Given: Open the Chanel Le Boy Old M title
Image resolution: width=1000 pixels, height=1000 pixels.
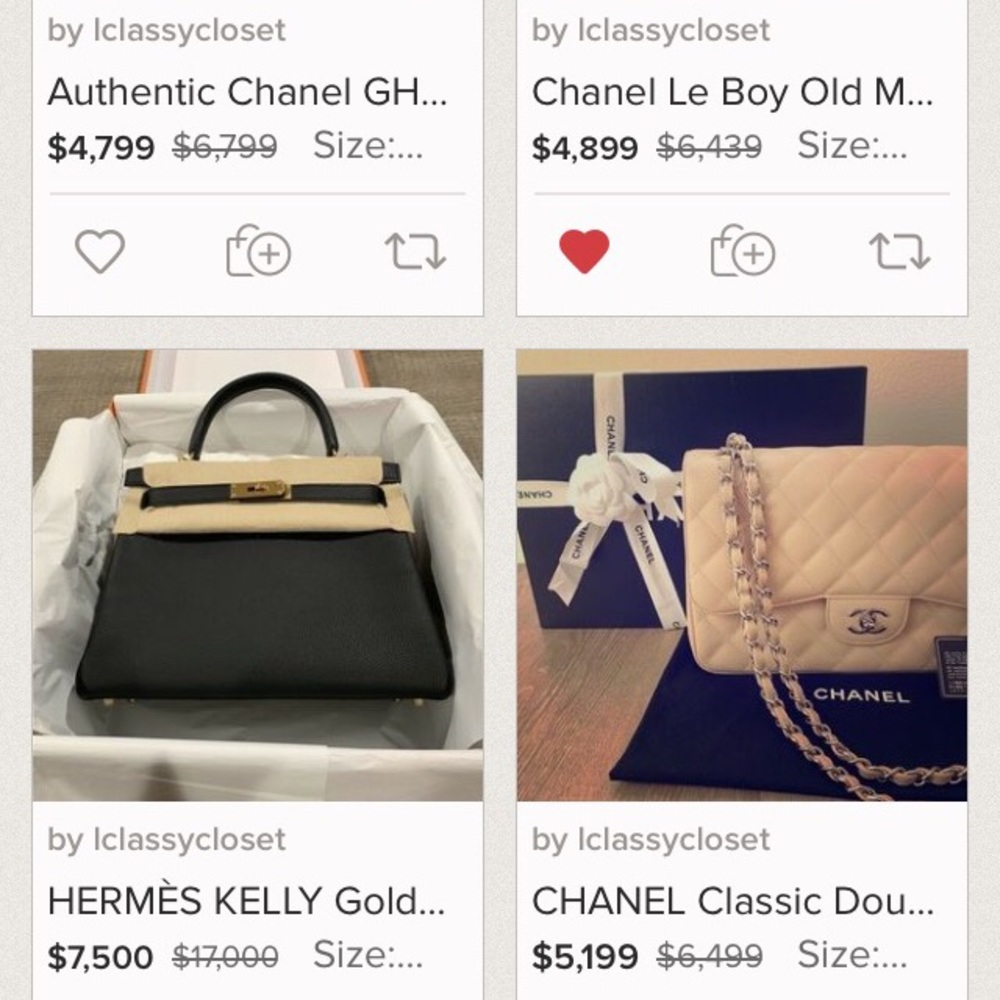Looking at the screenshot, I should [732, 93].
